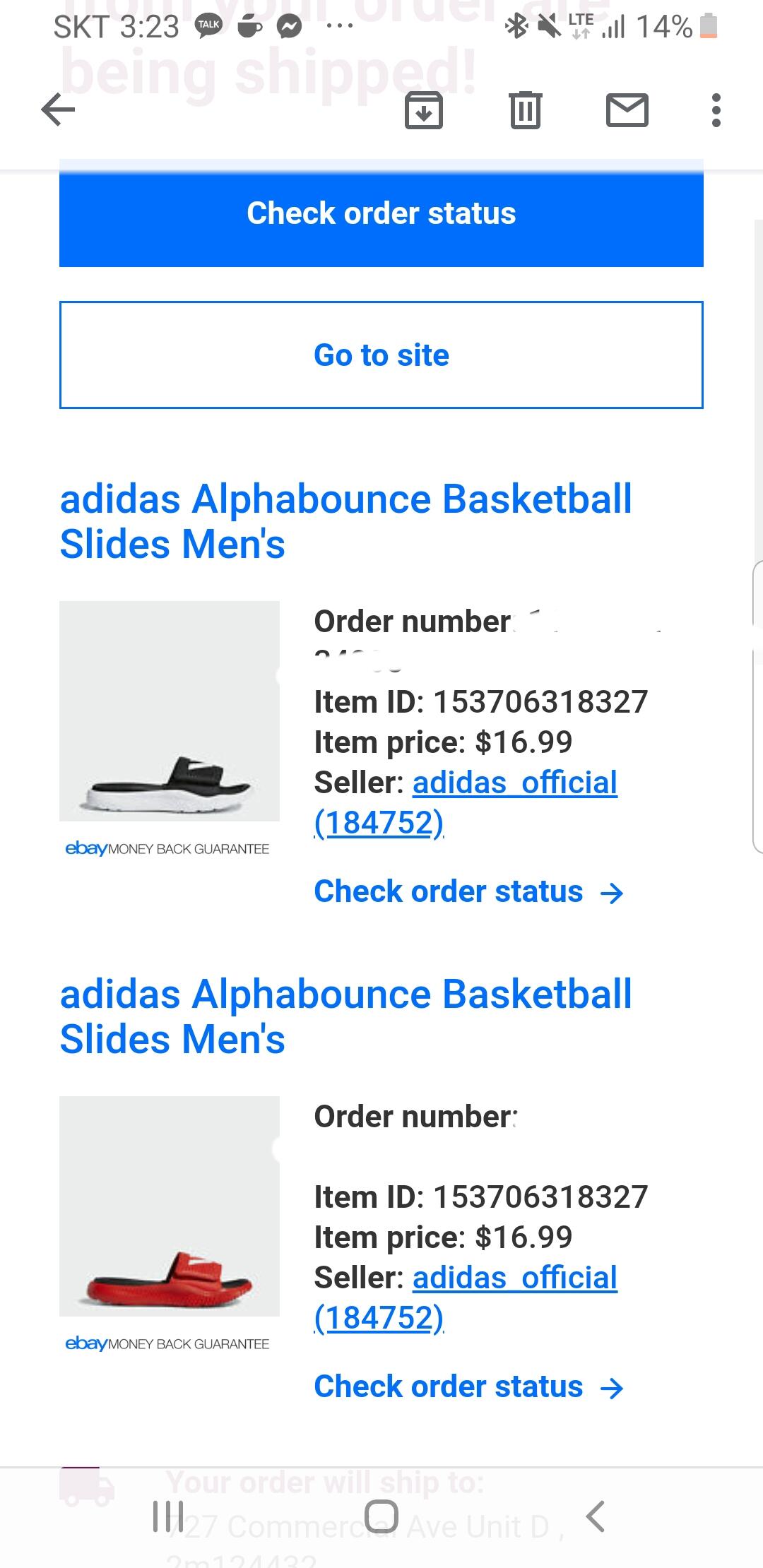
Task: Open recent apps from the navigation bar
Action: pyautogui.click(x=168, y=1516)
